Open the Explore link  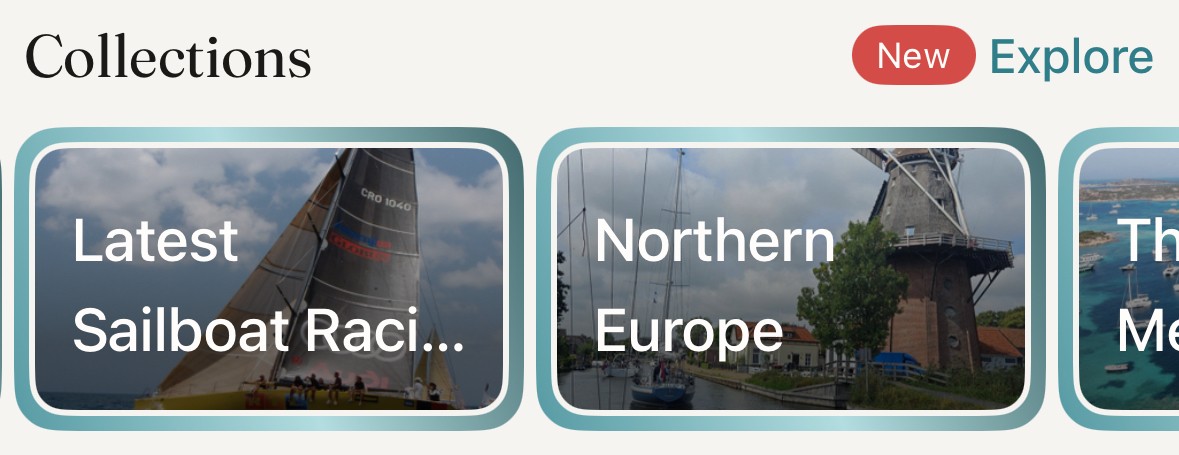(1070, 57)
